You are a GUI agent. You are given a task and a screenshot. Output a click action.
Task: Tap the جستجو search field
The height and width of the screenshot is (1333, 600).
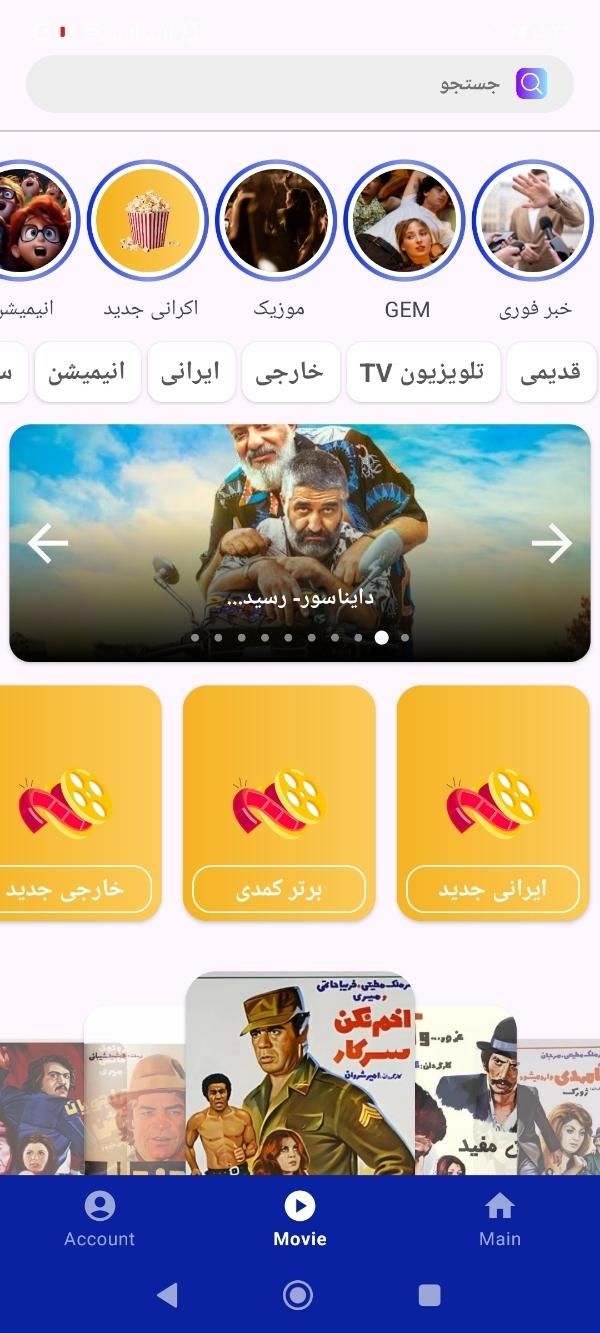point(300,84)
